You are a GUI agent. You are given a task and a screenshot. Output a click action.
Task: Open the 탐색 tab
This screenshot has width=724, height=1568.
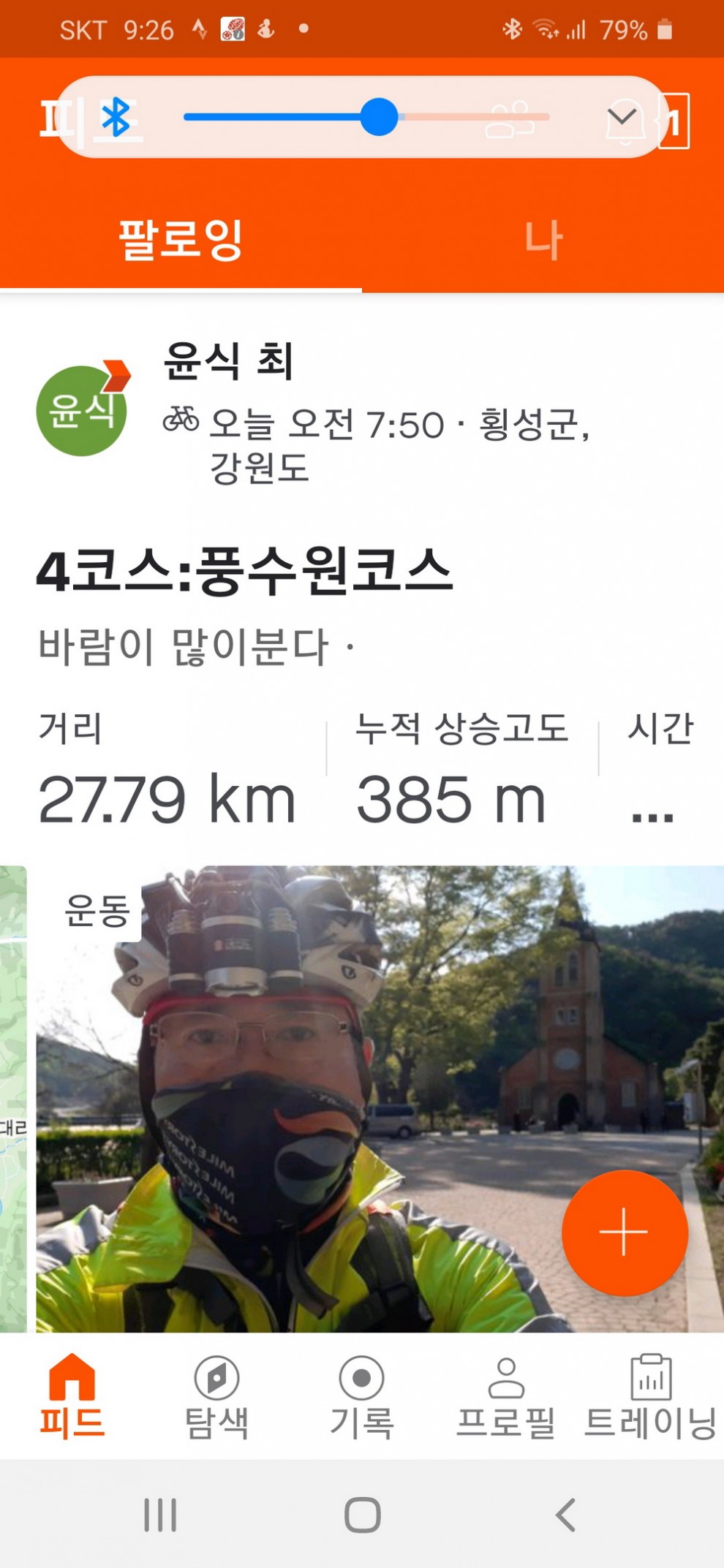216,1396
